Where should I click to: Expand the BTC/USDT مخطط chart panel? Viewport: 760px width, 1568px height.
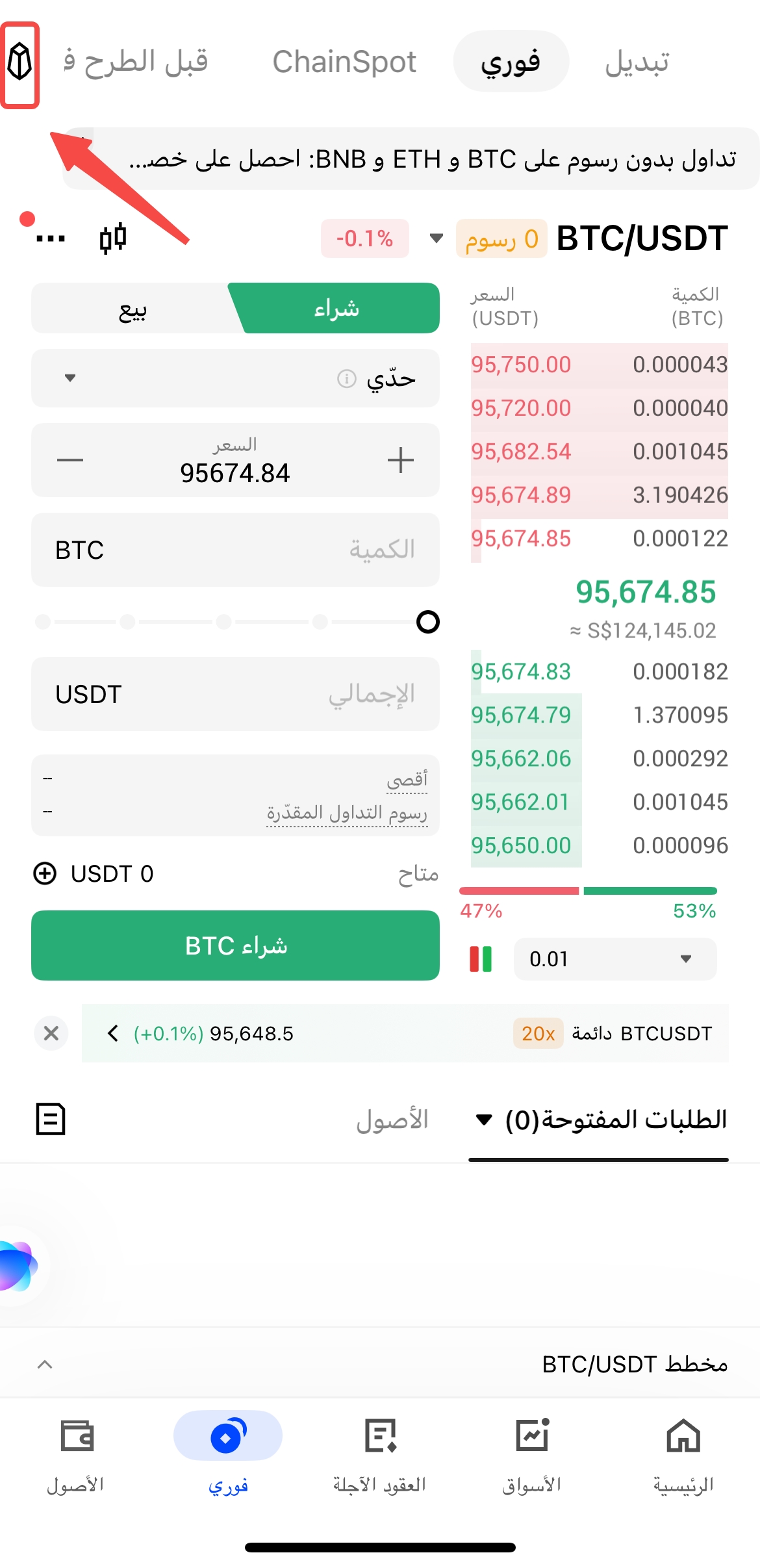click(45, 1364)
